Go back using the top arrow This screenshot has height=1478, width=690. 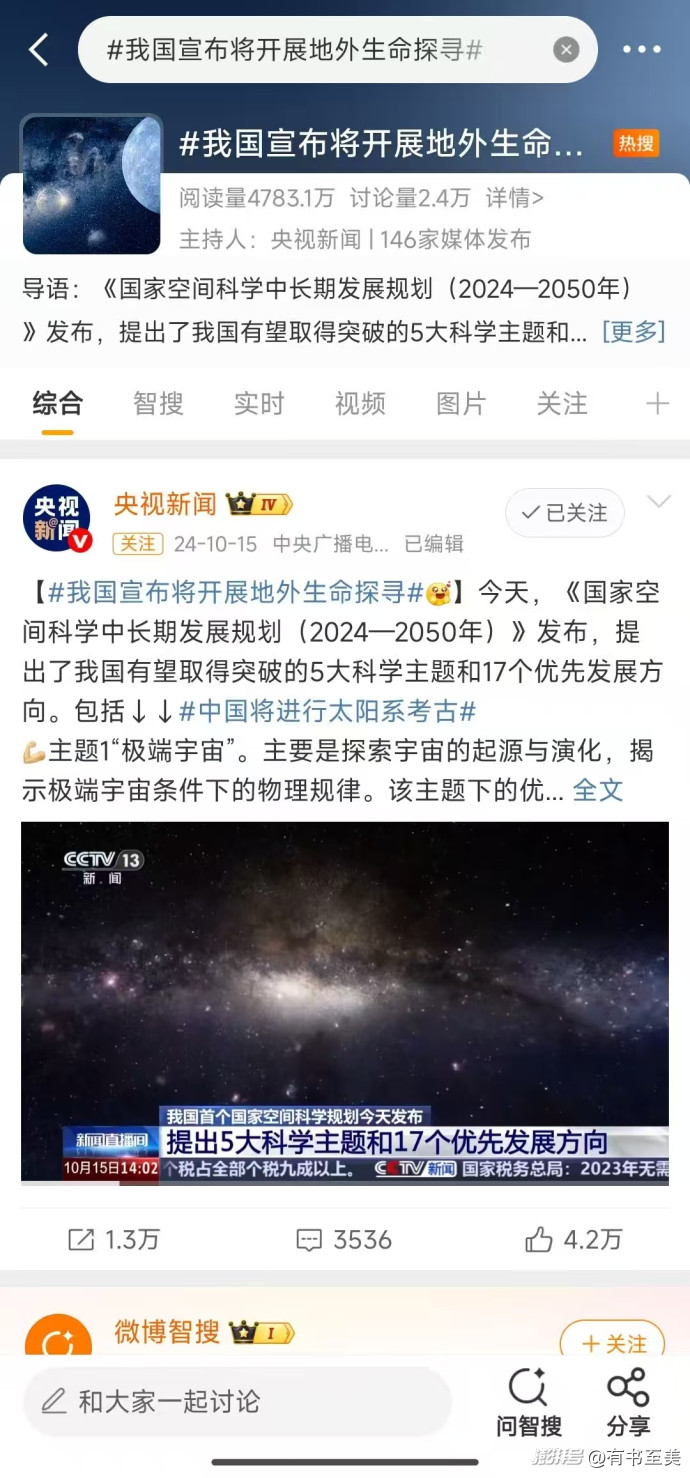[x=39, y=50]
